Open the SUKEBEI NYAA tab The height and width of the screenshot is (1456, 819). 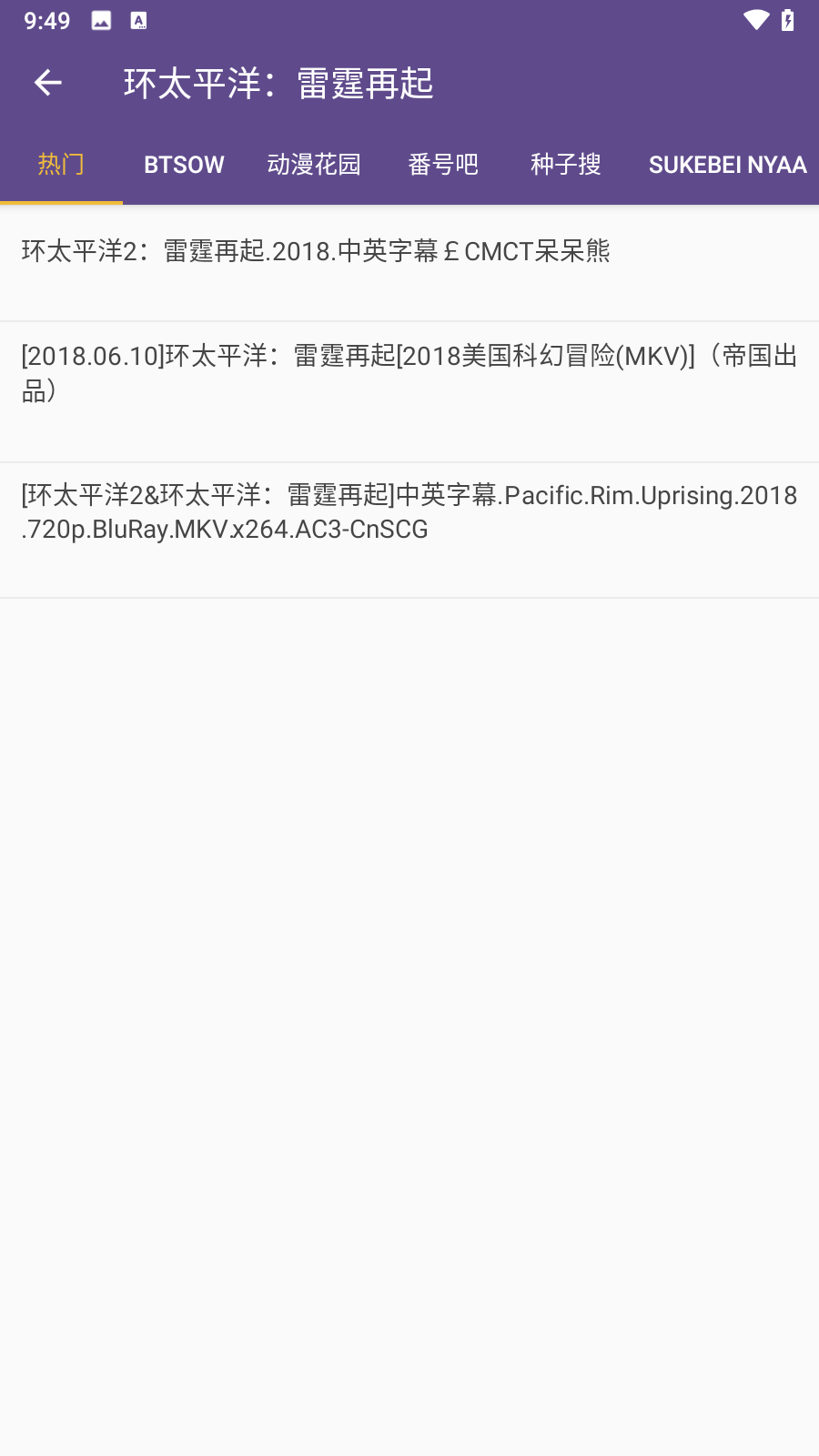[727, 165]
